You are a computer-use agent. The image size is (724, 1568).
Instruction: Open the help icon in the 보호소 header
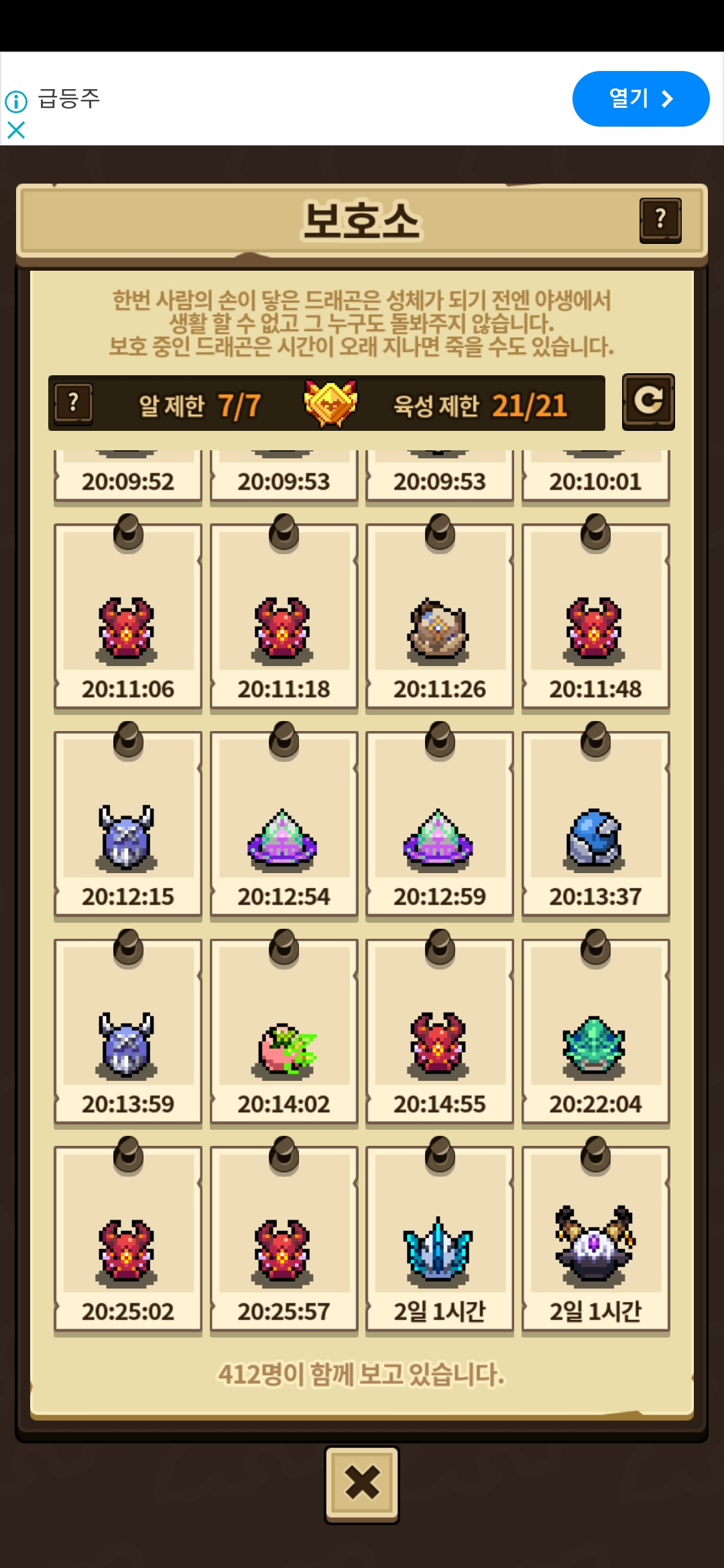pos(660,220)
